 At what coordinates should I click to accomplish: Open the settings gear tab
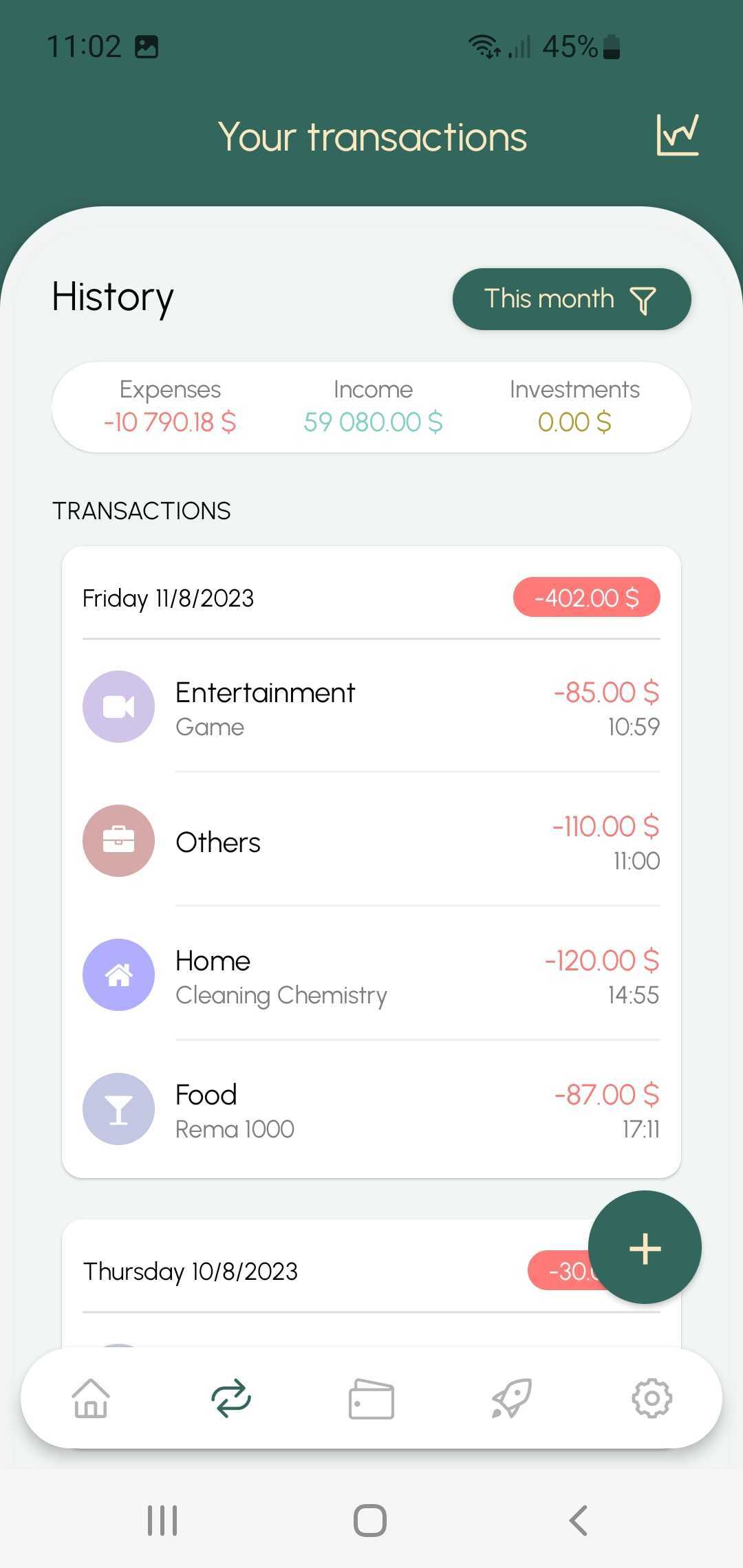[652, 1399]
